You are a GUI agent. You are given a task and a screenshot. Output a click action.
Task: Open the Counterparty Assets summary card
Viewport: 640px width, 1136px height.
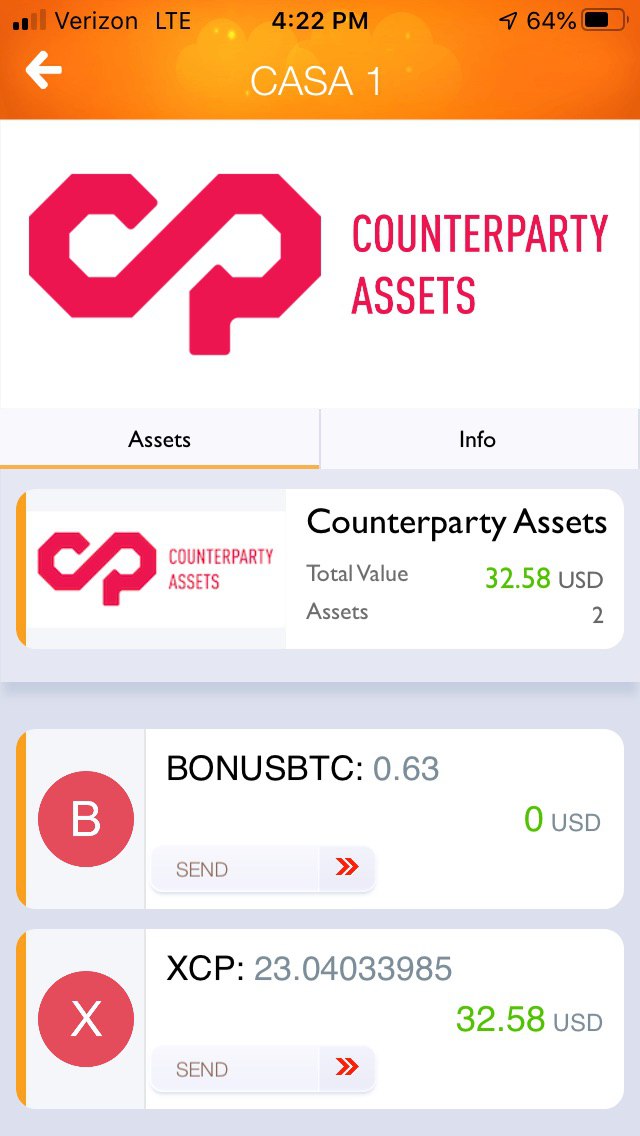click(320, 569)
